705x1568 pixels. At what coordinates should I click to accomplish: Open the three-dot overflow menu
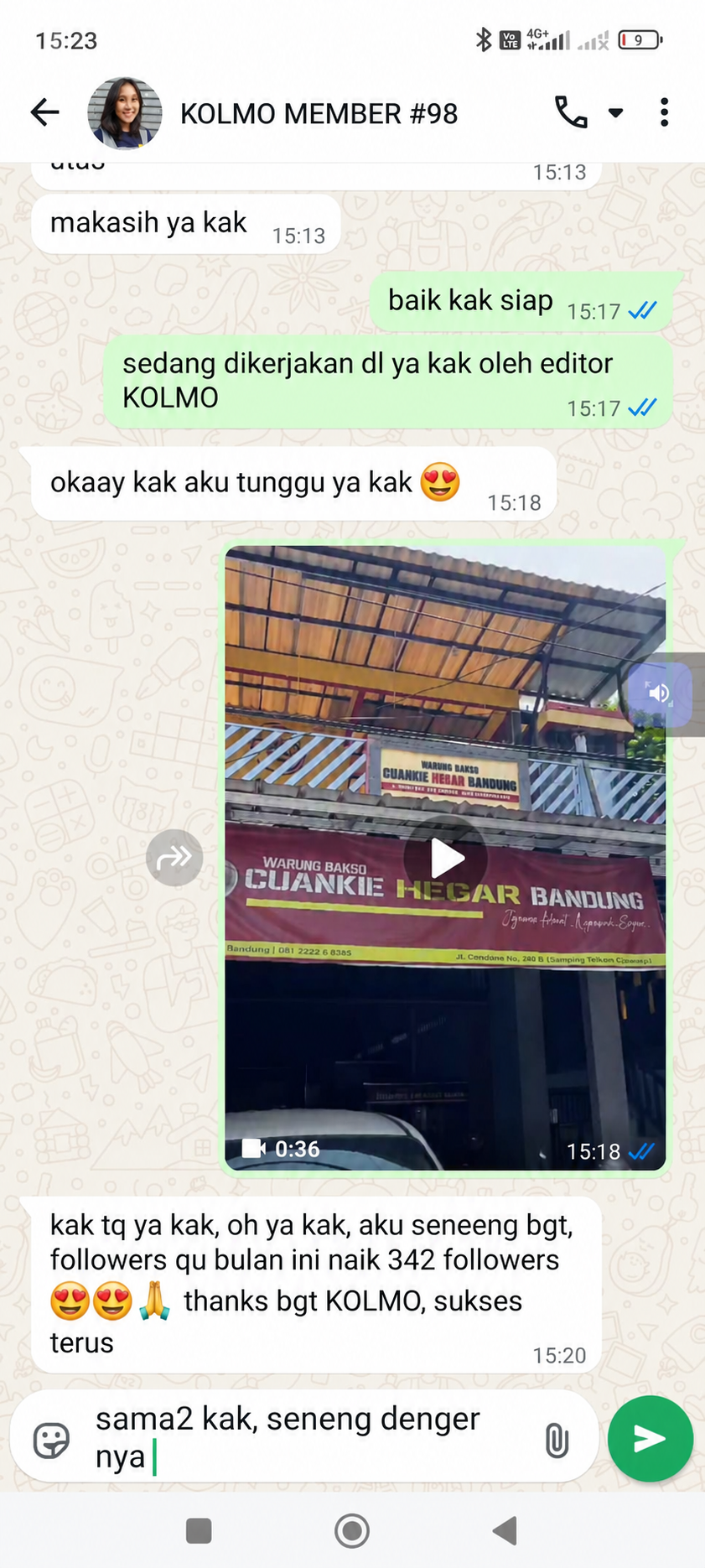coord(664,112)
